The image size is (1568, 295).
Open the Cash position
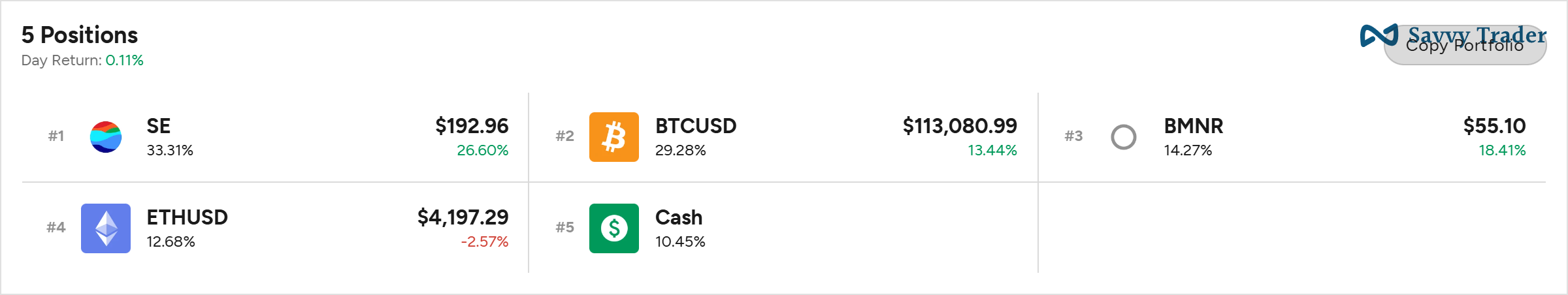(783, 228)
